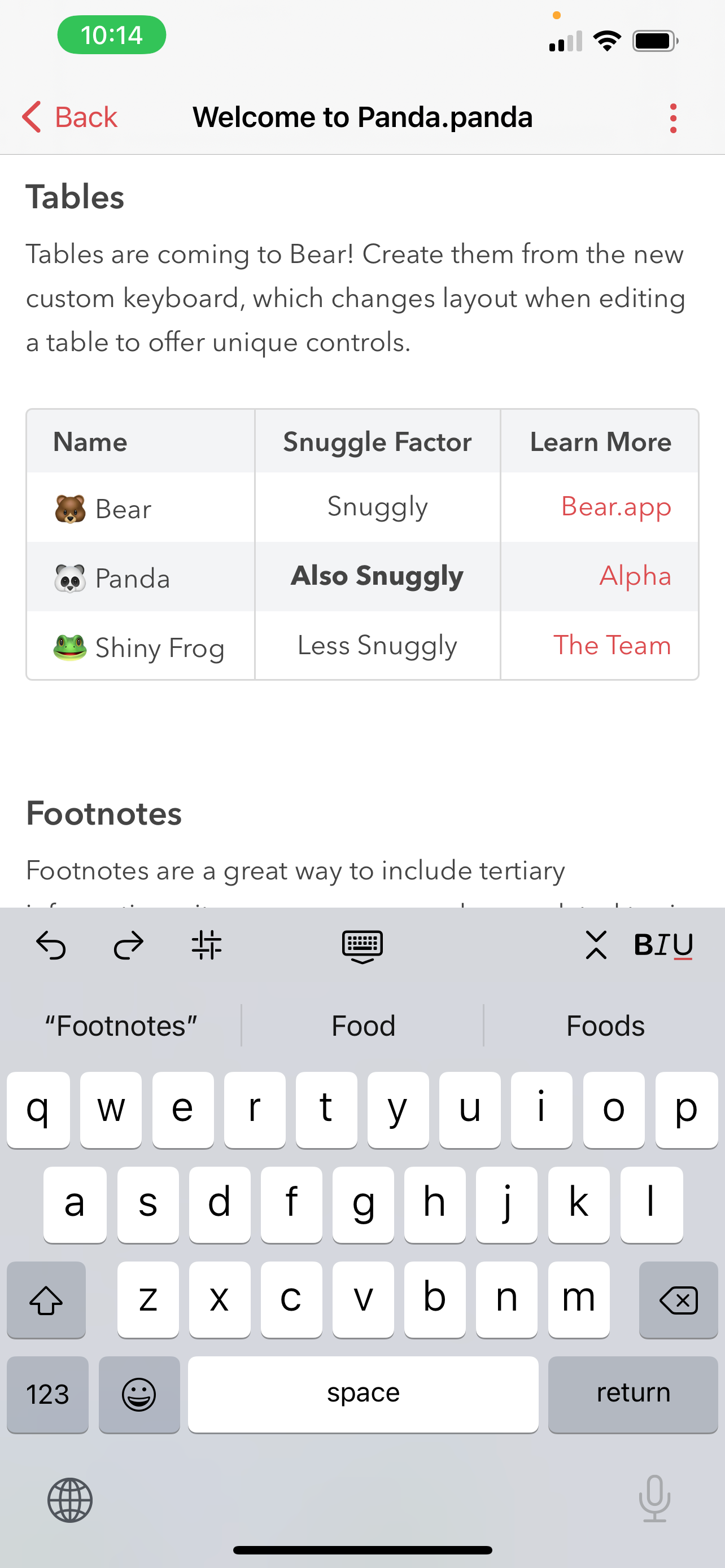Undo the last edit
This screenshot has width=725, height=1568.
click(51, 945)
